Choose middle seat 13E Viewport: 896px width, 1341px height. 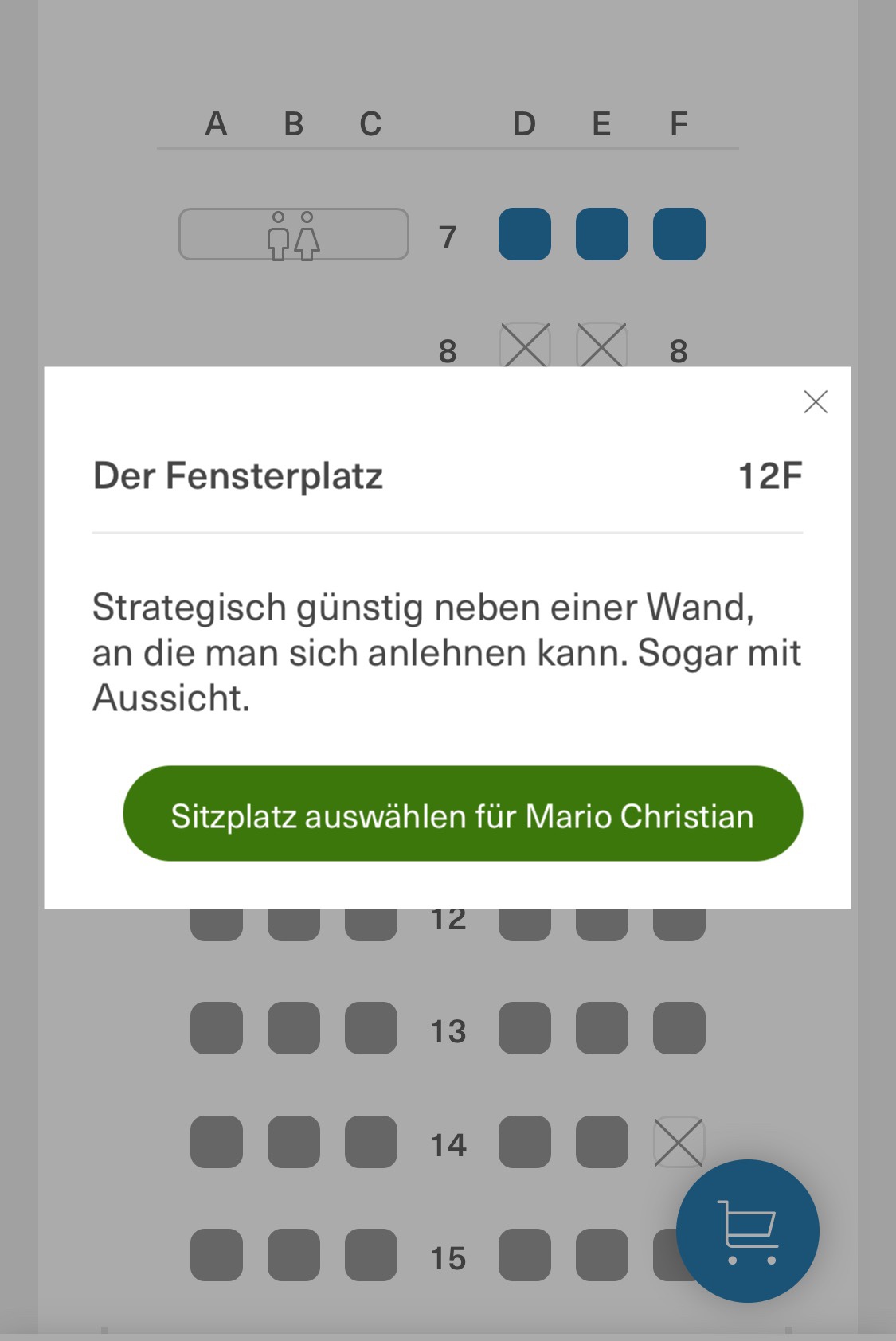pos(602,1028)
